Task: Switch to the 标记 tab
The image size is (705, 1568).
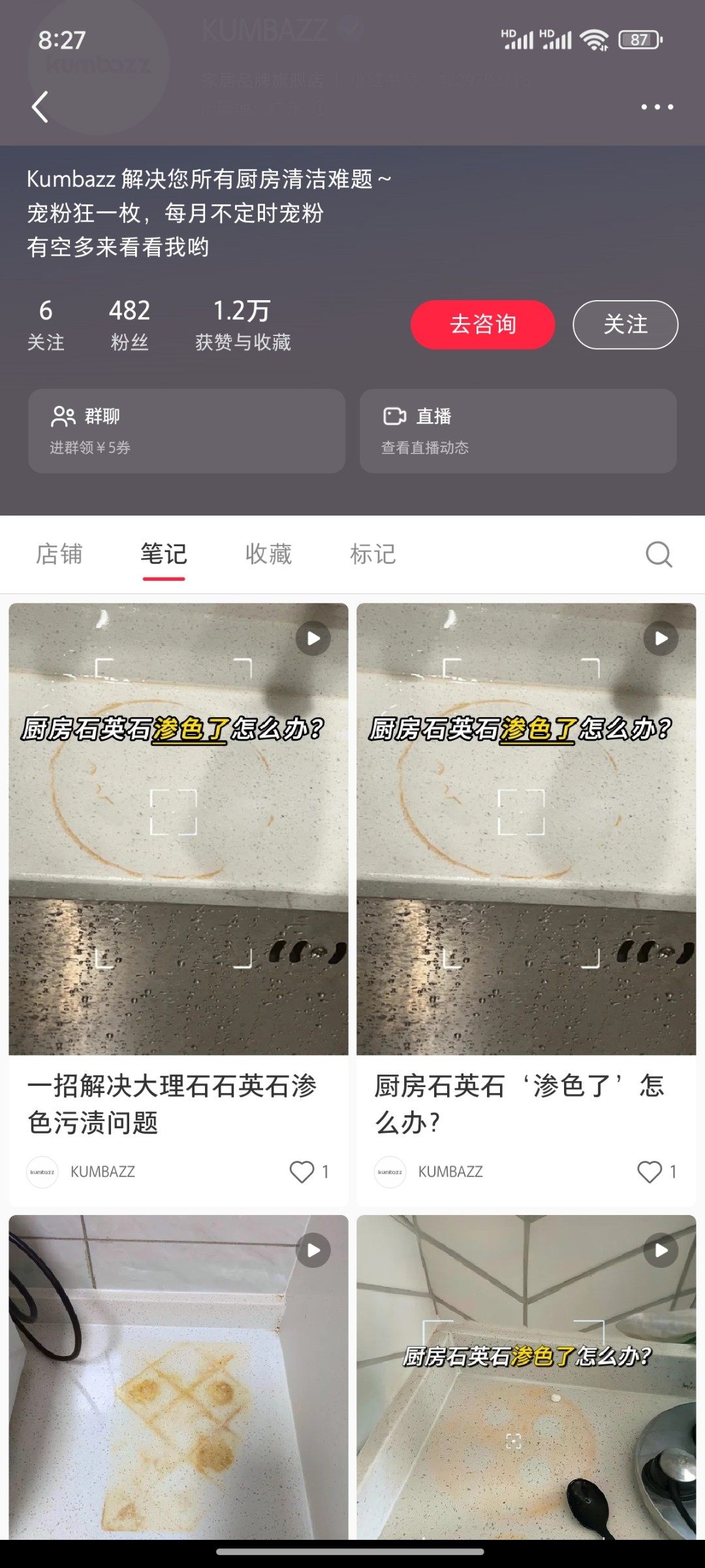Action: click(x=373, y=554)
